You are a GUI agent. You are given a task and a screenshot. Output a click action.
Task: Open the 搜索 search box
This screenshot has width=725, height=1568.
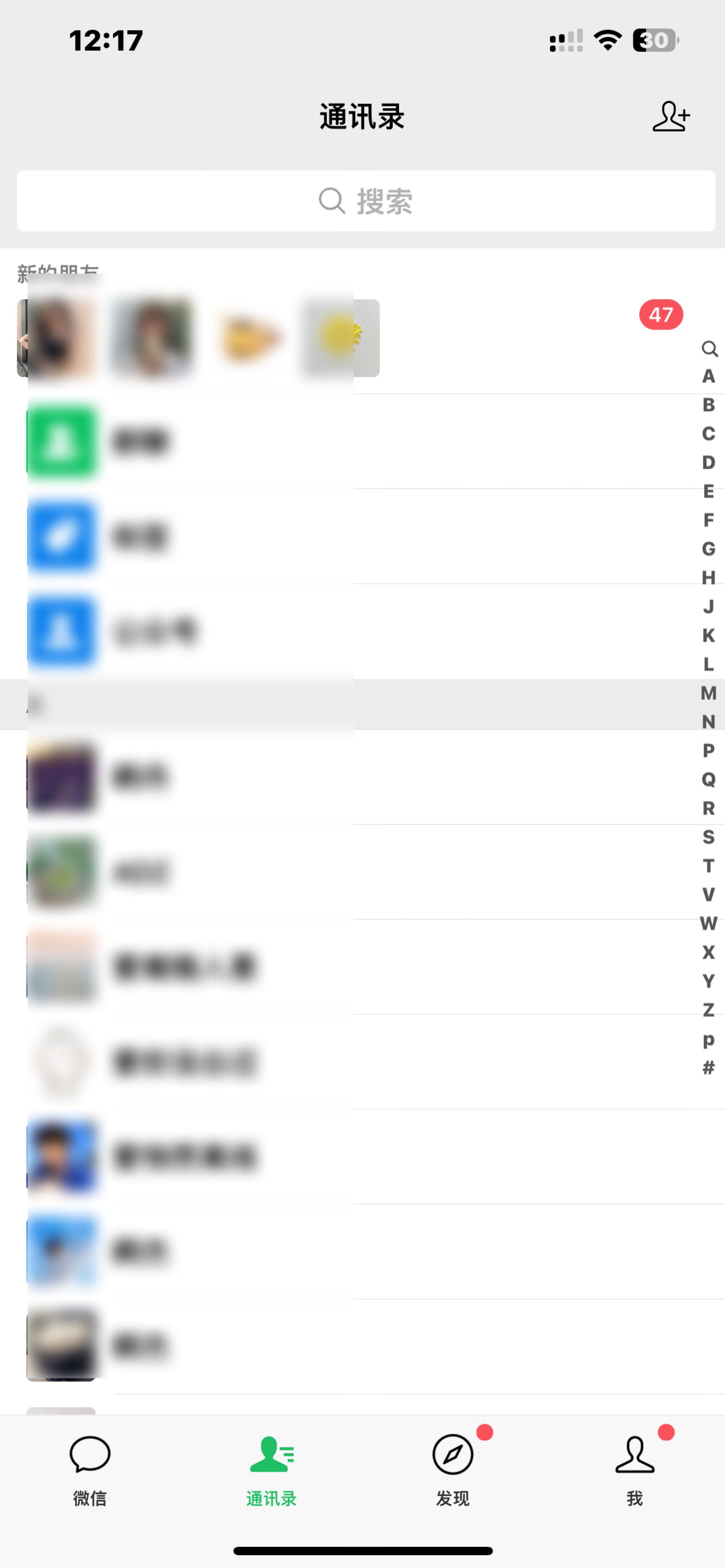[365, 201]
